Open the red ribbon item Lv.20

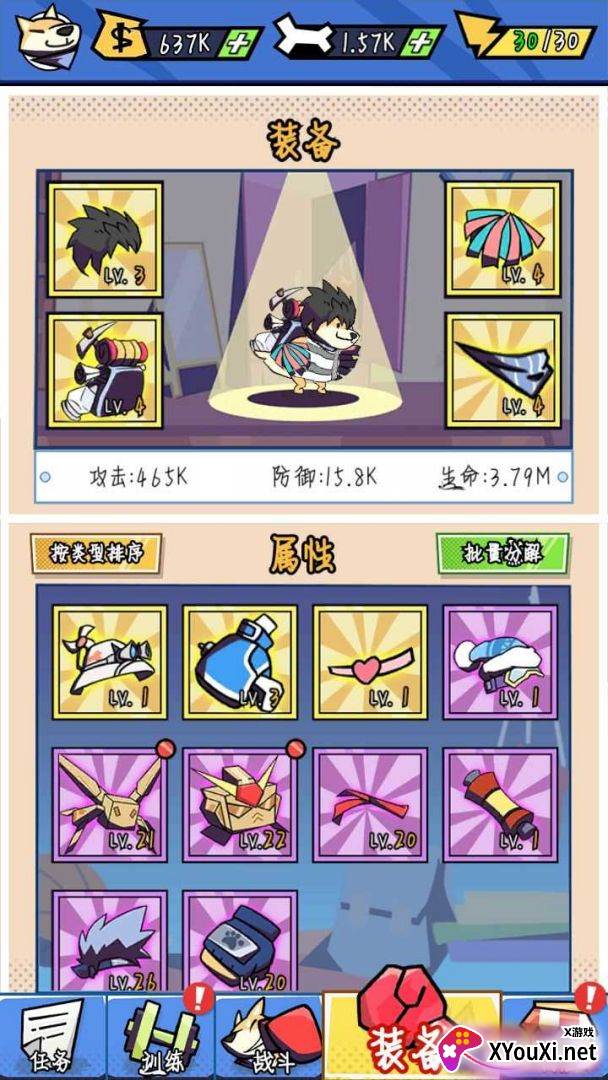370,804
